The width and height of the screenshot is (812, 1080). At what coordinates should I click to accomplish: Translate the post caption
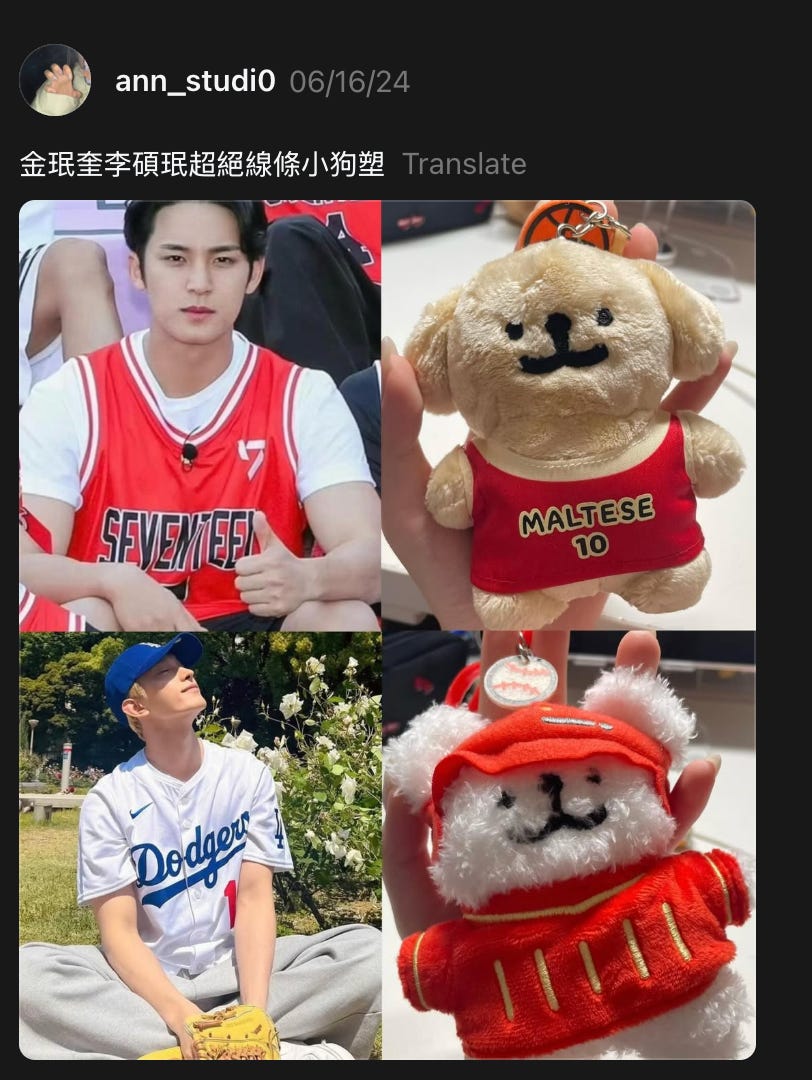[464, 164]
